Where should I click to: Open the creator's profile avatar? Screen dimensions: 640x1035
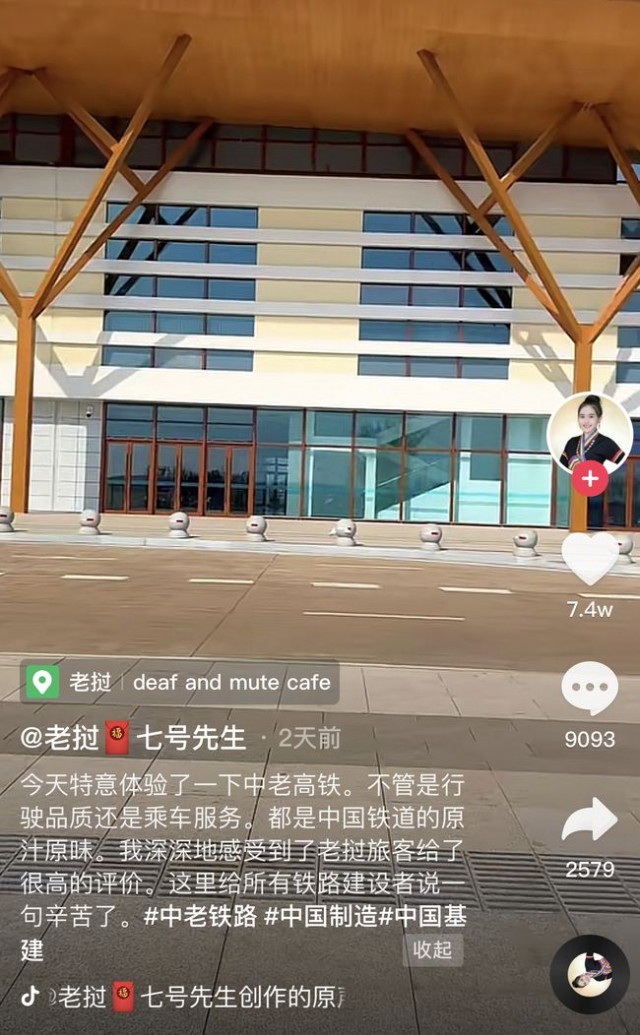[589, 434]
